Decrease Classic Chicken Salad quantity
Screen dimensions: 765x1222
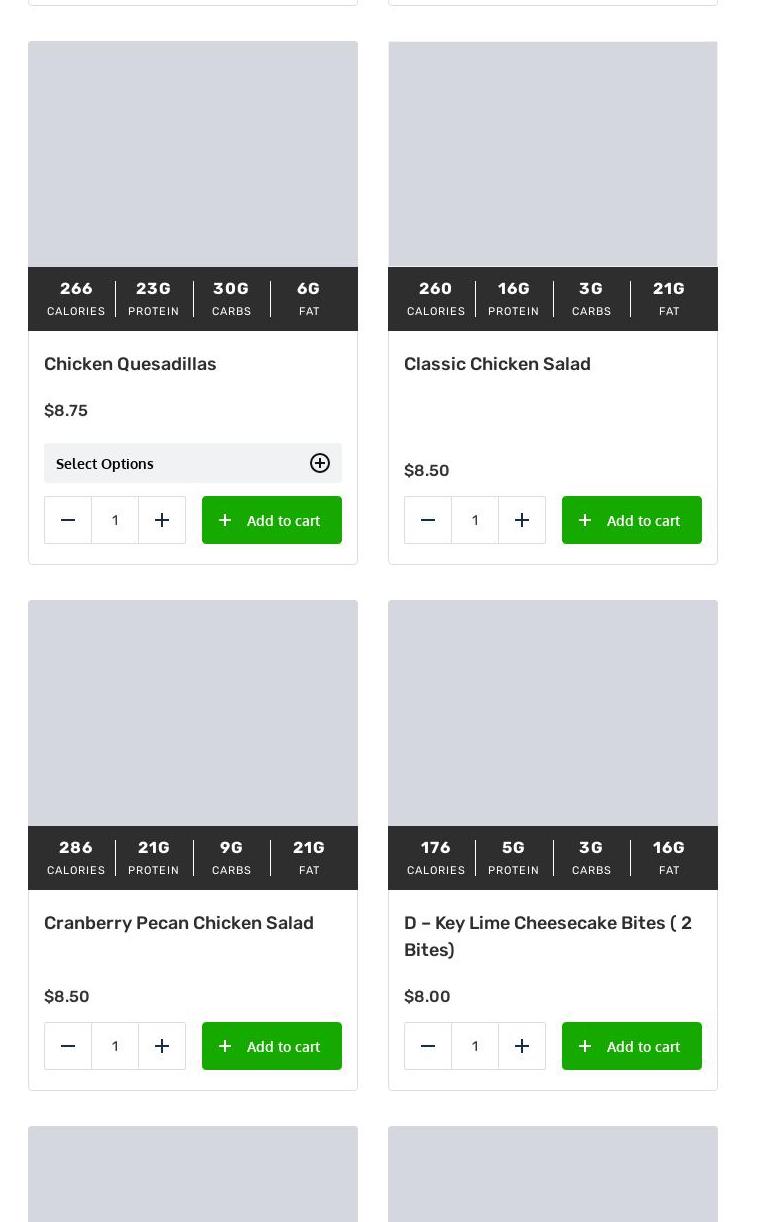tap(428, 520)
